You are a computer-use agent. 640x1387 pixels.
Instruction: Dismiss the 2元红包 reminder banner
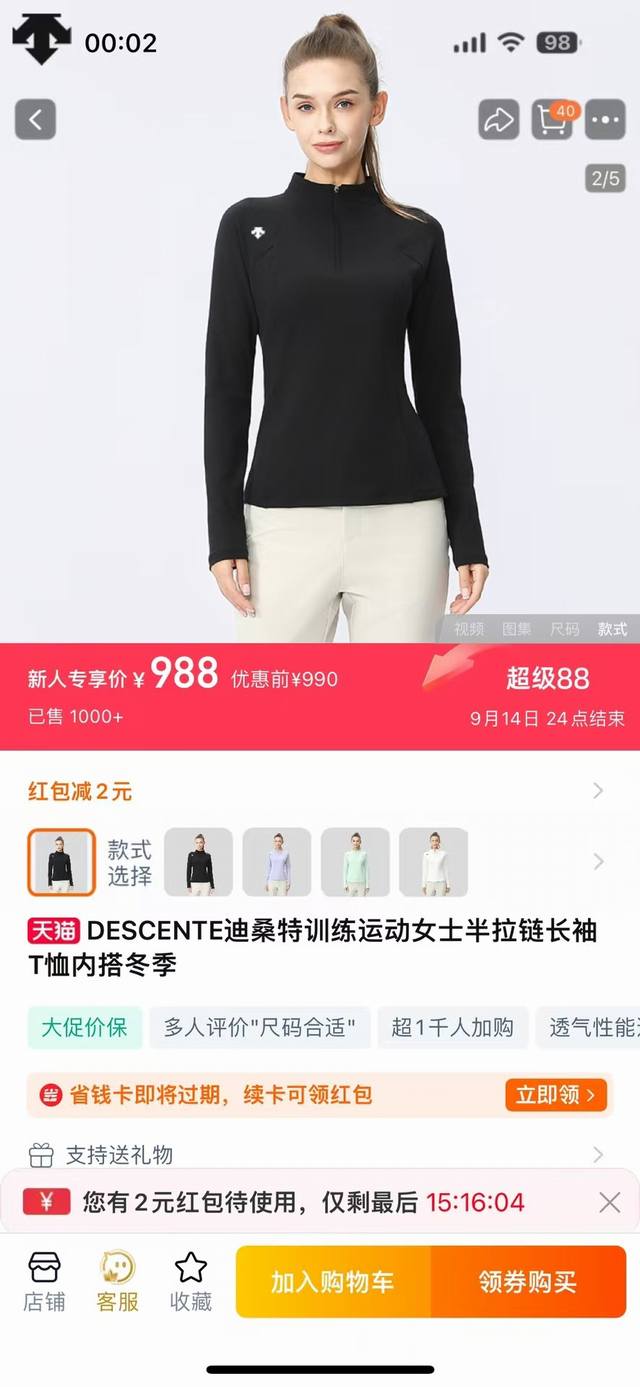pyautogui.click(x=610, y=1202)
